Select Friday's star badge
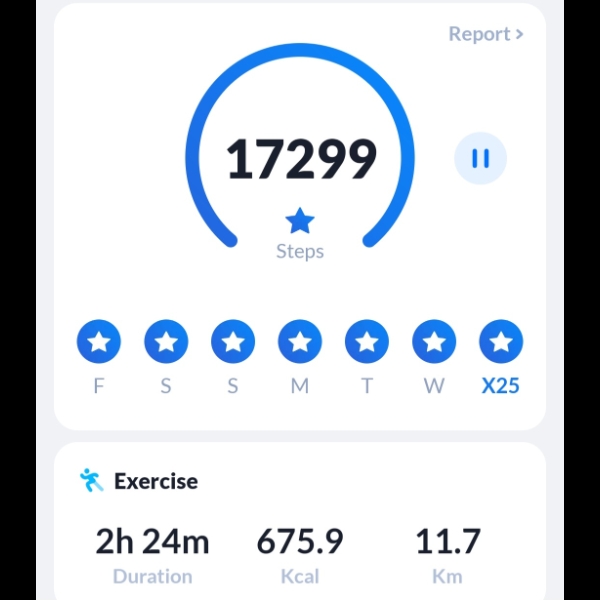 99,342
